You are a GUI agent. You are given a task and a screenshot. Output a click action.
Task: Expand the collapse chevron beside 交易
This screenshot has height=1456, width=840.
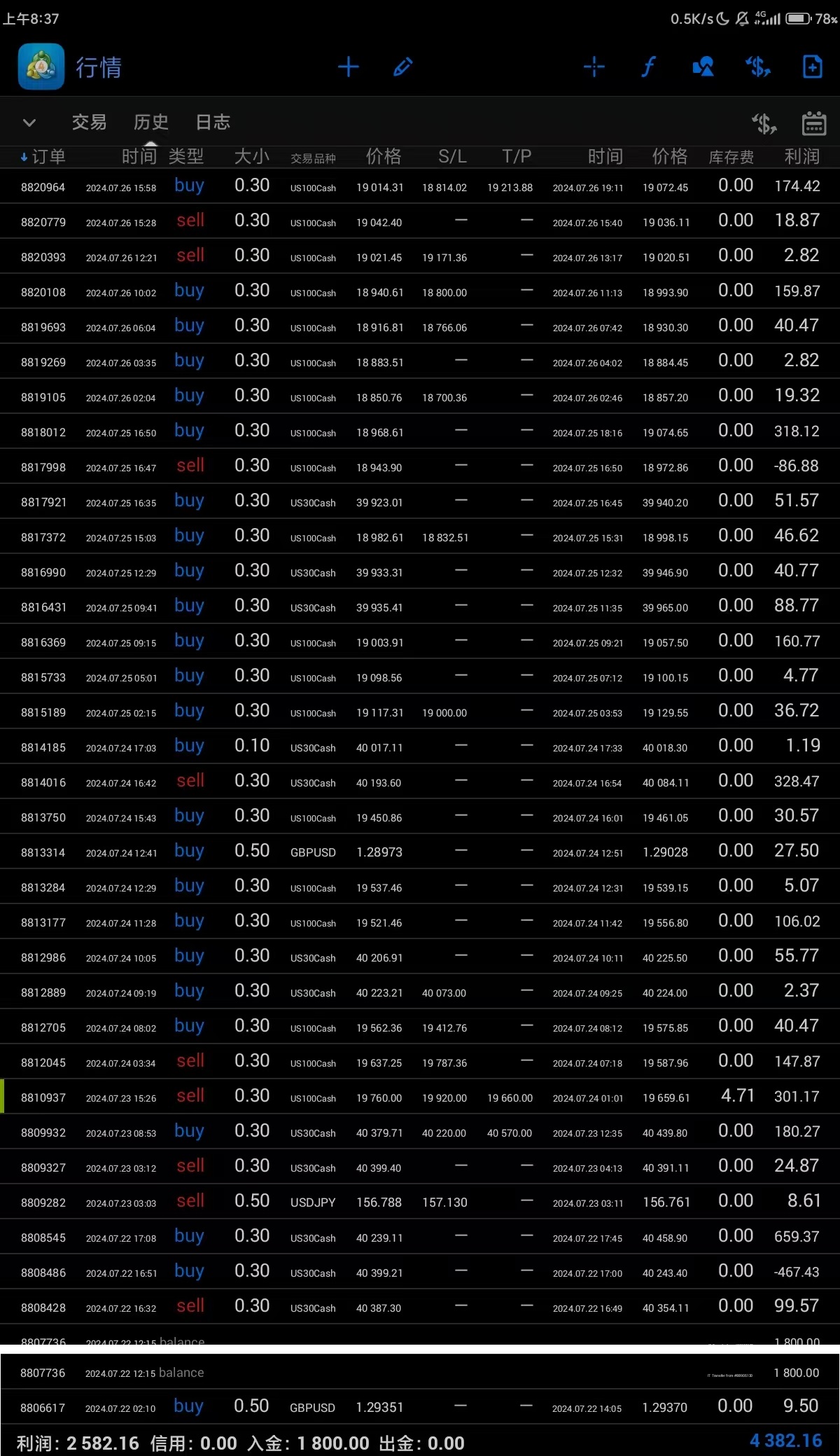pos(29,123)
